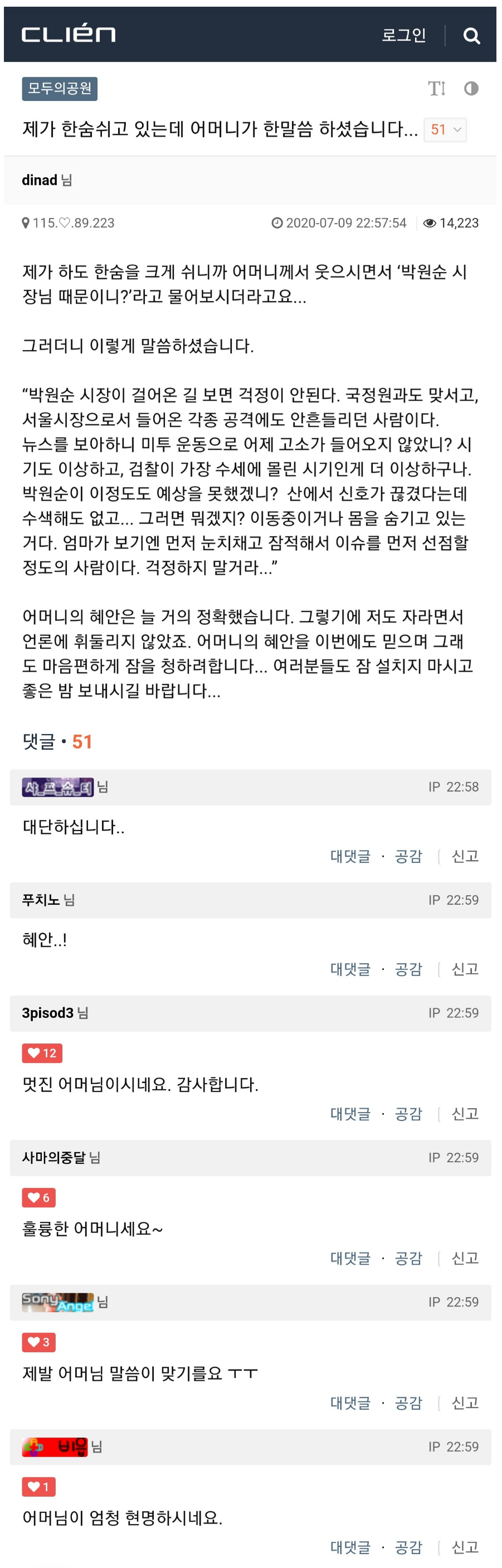Tap 신고 on 푸치노's comment
The height and width of the screenshot is (1568, 502).
(x=465, y=969)
